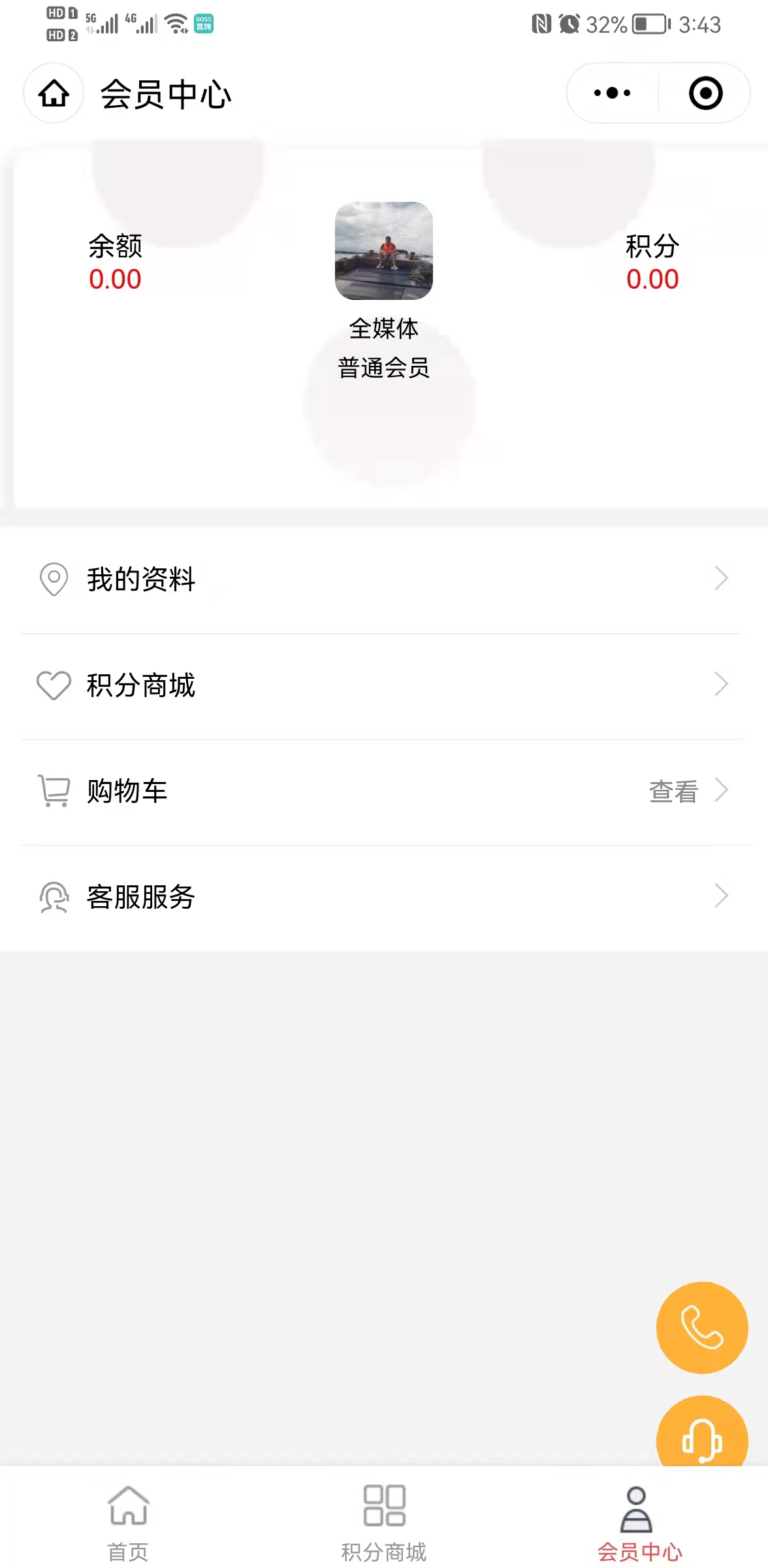View the 购物车 shopping cart
Image resolution: width=768 pixels, height=1568 pixels.
pos(383,791)
